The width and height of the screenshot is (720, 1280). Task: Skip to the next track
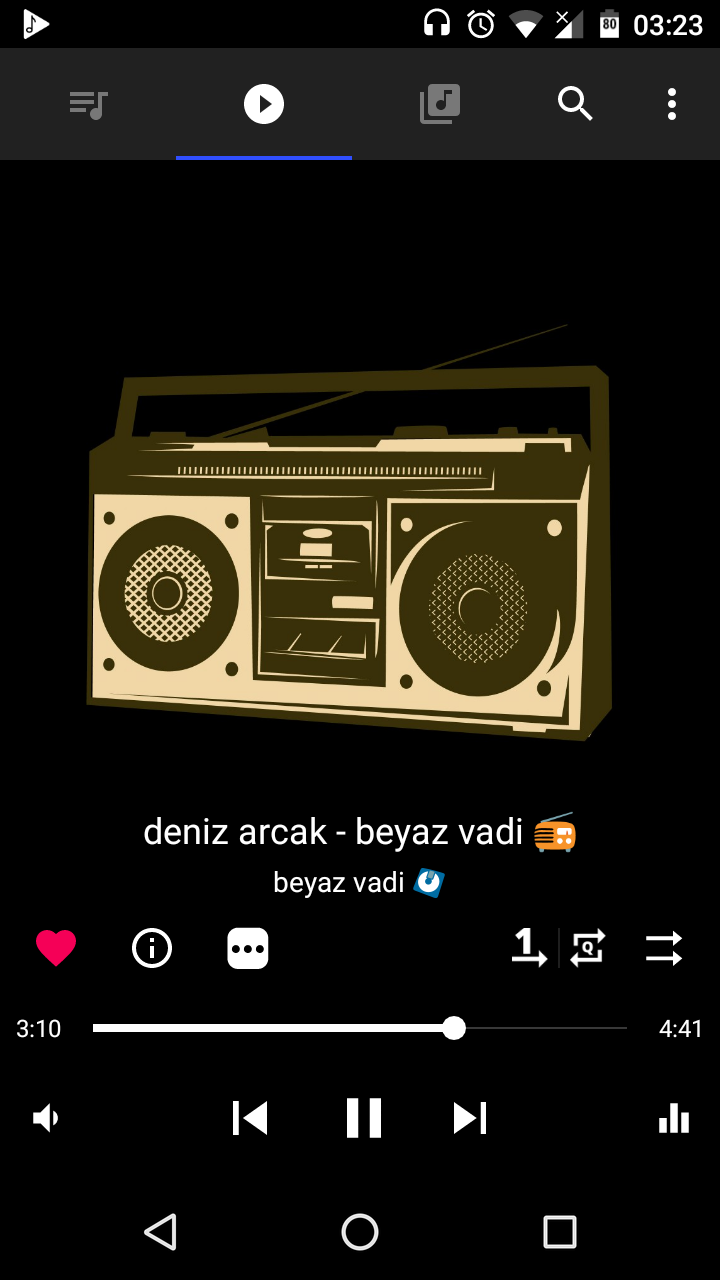[470, 1118]
